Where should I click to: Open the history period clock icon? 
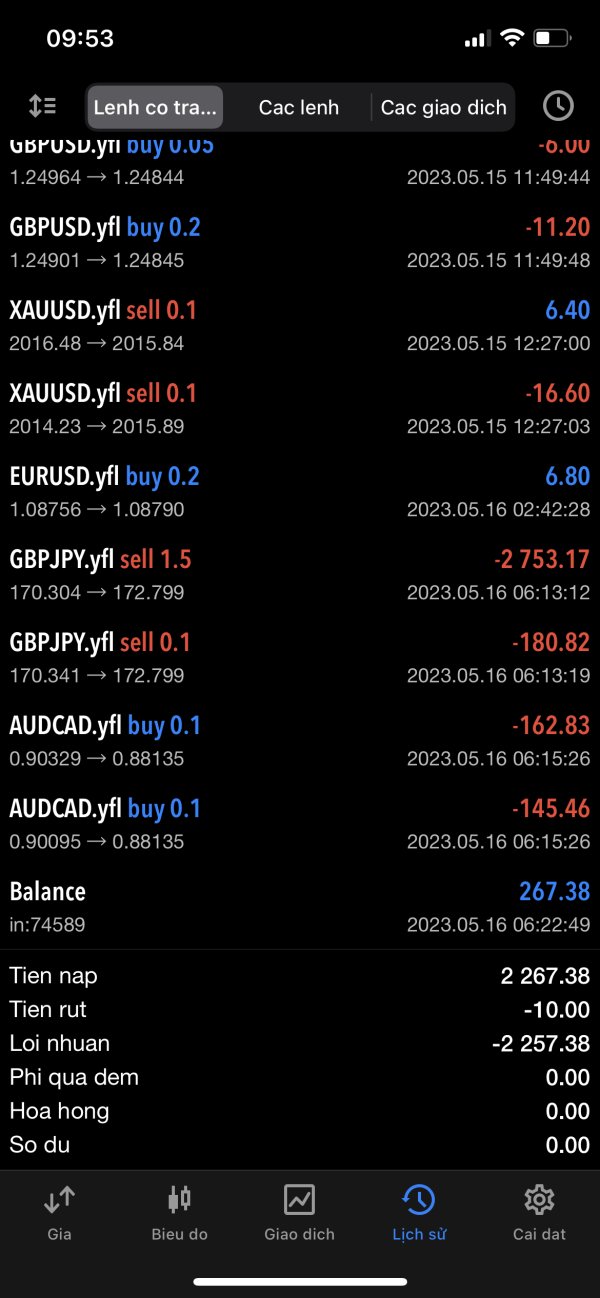[557, 106]
